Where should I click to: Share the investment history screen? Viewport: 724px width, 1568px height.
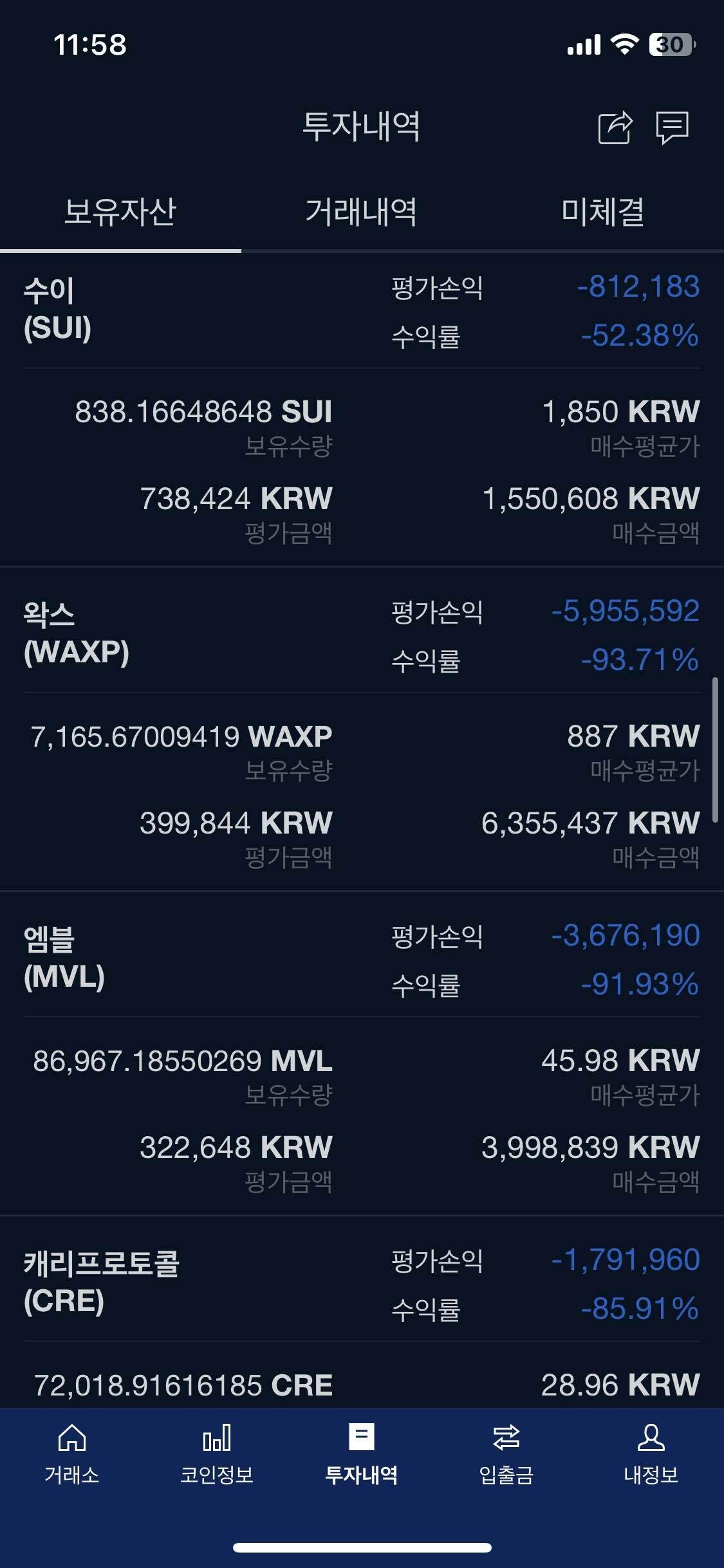(x=615, y=127)
